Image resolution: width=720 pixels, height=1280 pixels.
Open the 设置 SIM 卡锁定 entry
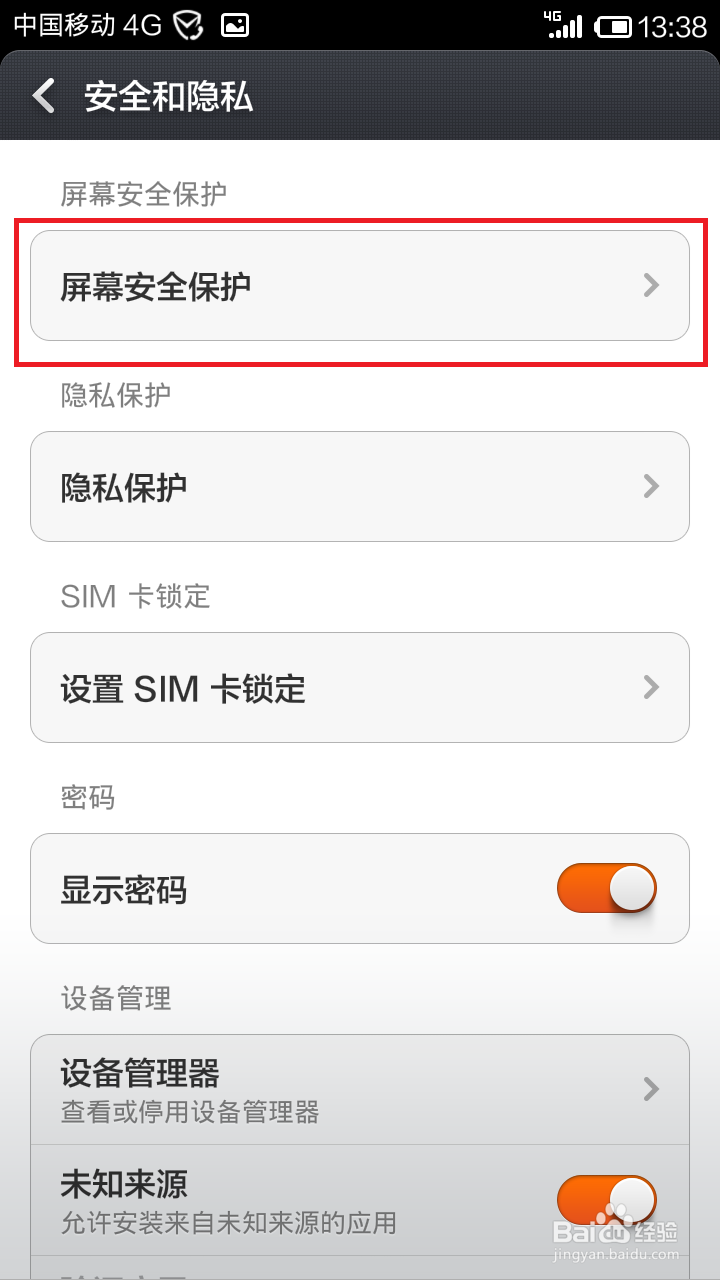pos(360,687)
